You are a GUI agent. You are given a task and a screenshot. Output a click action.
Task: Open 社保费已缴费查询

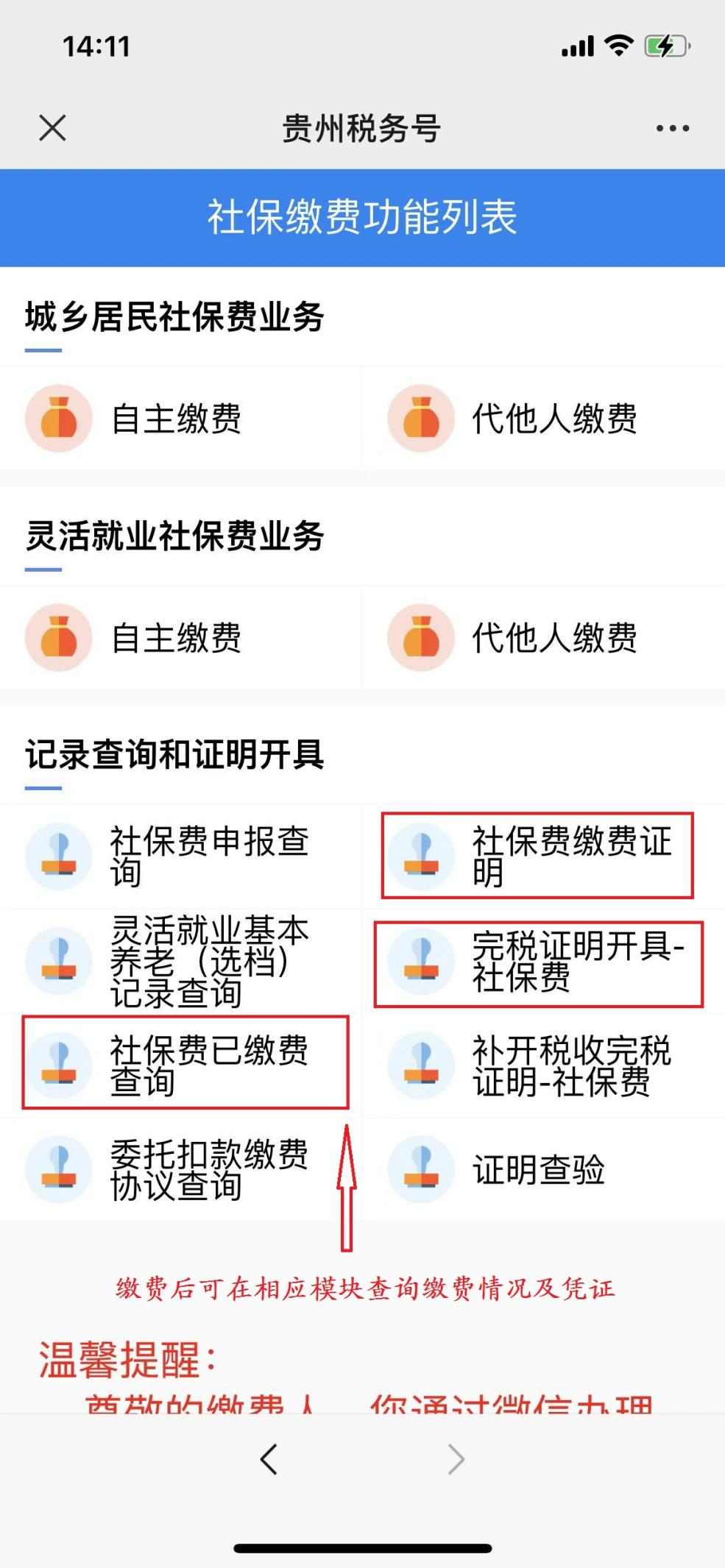point(180,1065)
